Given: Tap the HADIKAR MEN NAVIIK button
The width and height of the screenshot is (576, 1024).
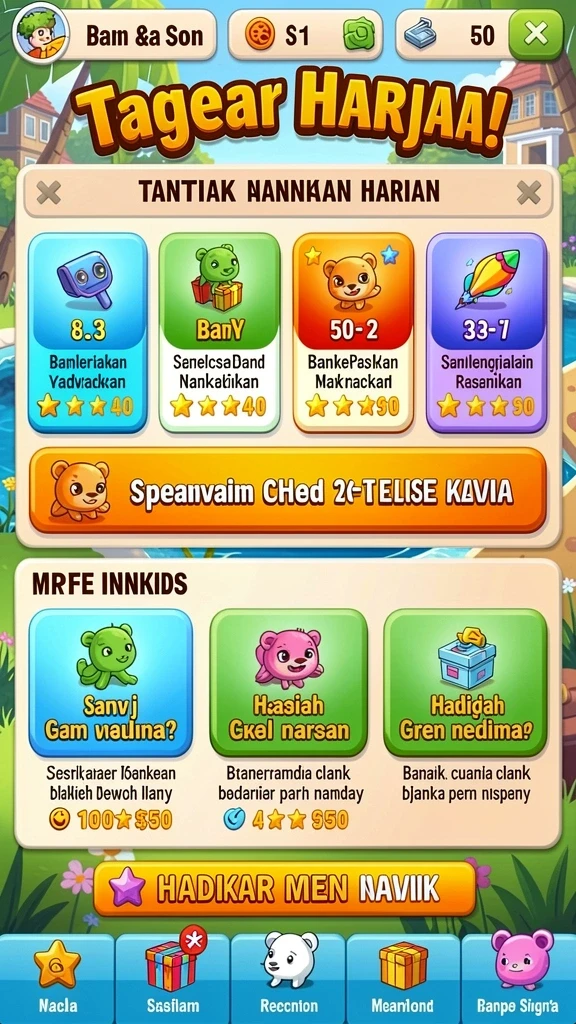Looking at the screenshot, I should tap(285, 889).
